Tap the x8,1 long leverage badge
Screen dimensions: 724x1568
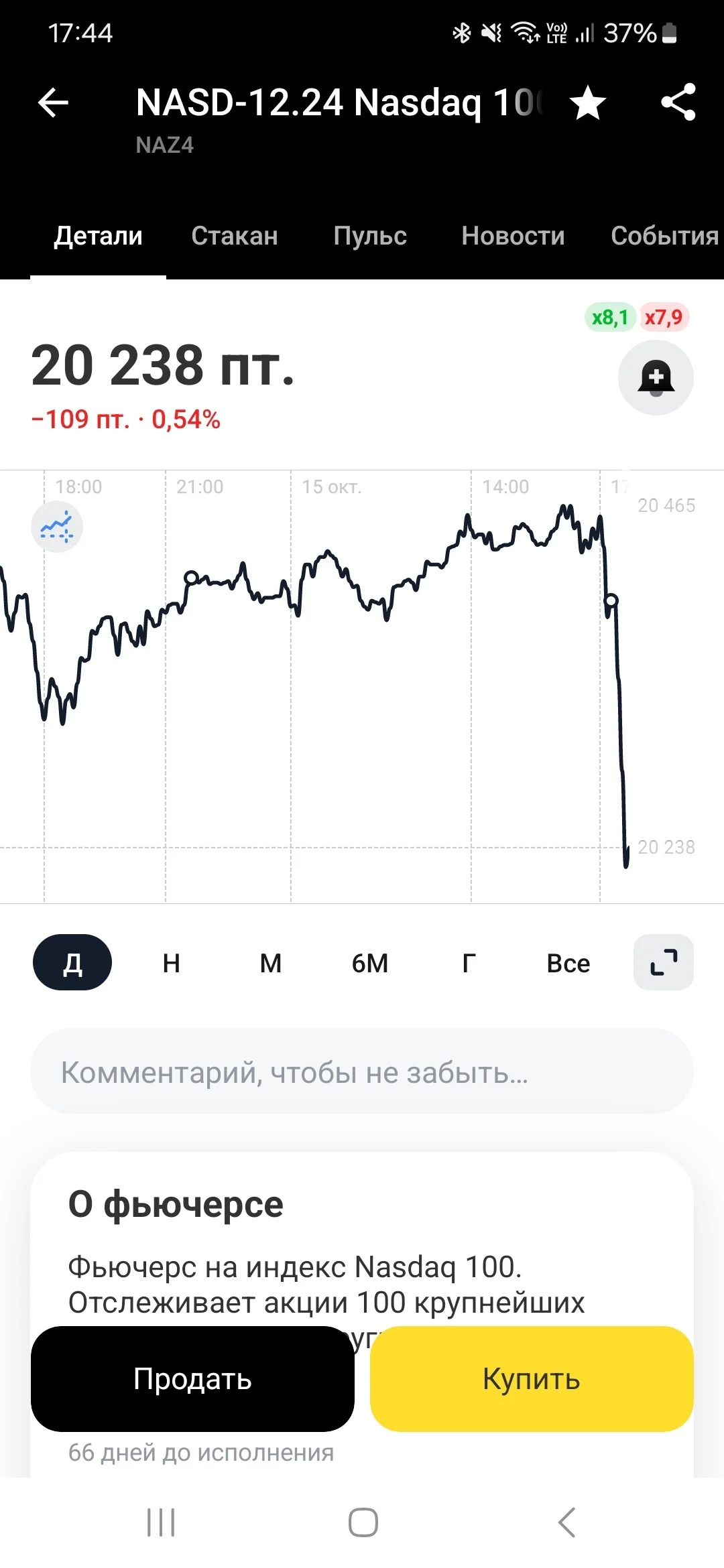(x=609, y=317)
